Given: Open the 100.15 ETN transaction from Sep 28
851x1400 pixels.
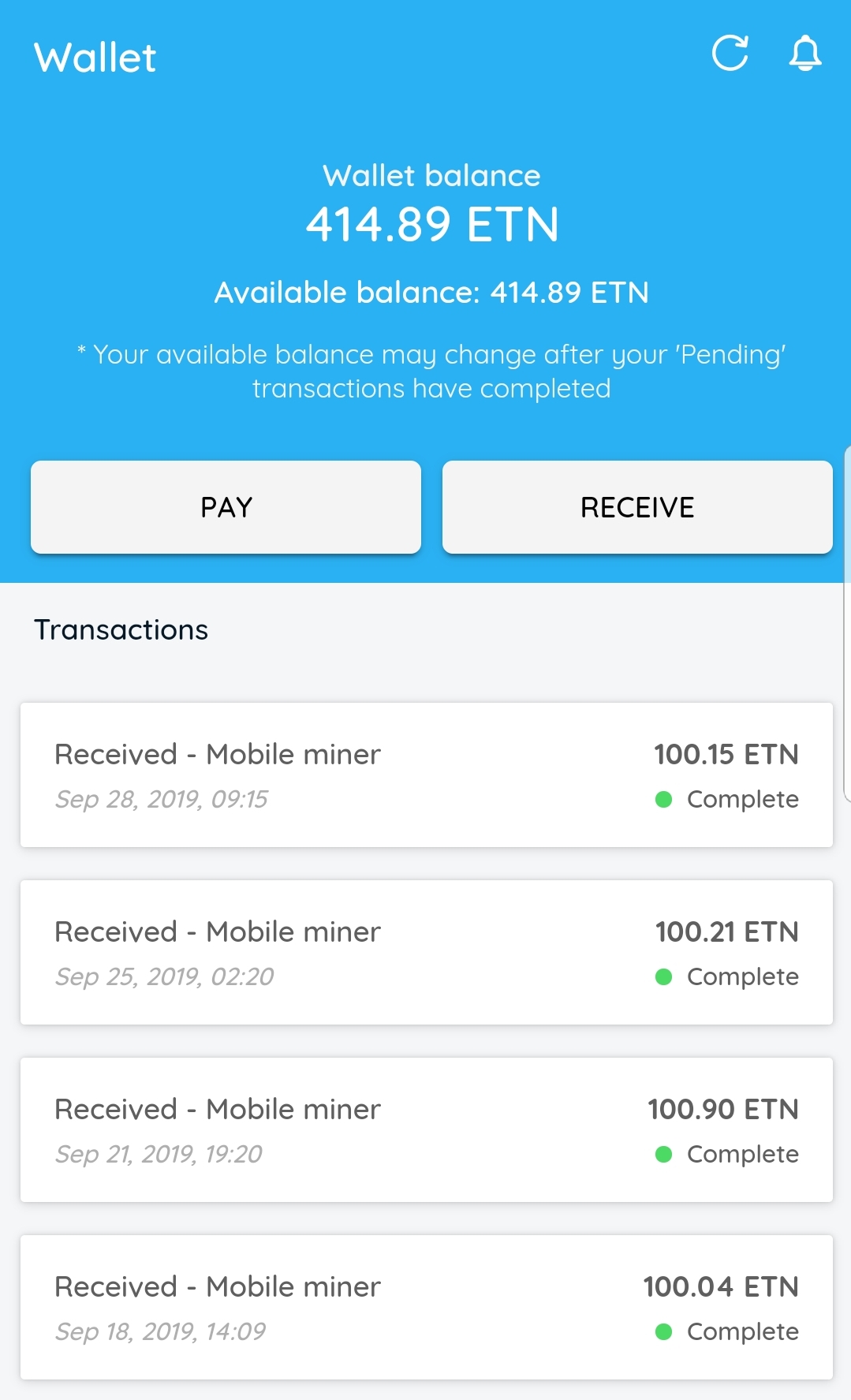Looking at the screenshot, I should 426,775.
